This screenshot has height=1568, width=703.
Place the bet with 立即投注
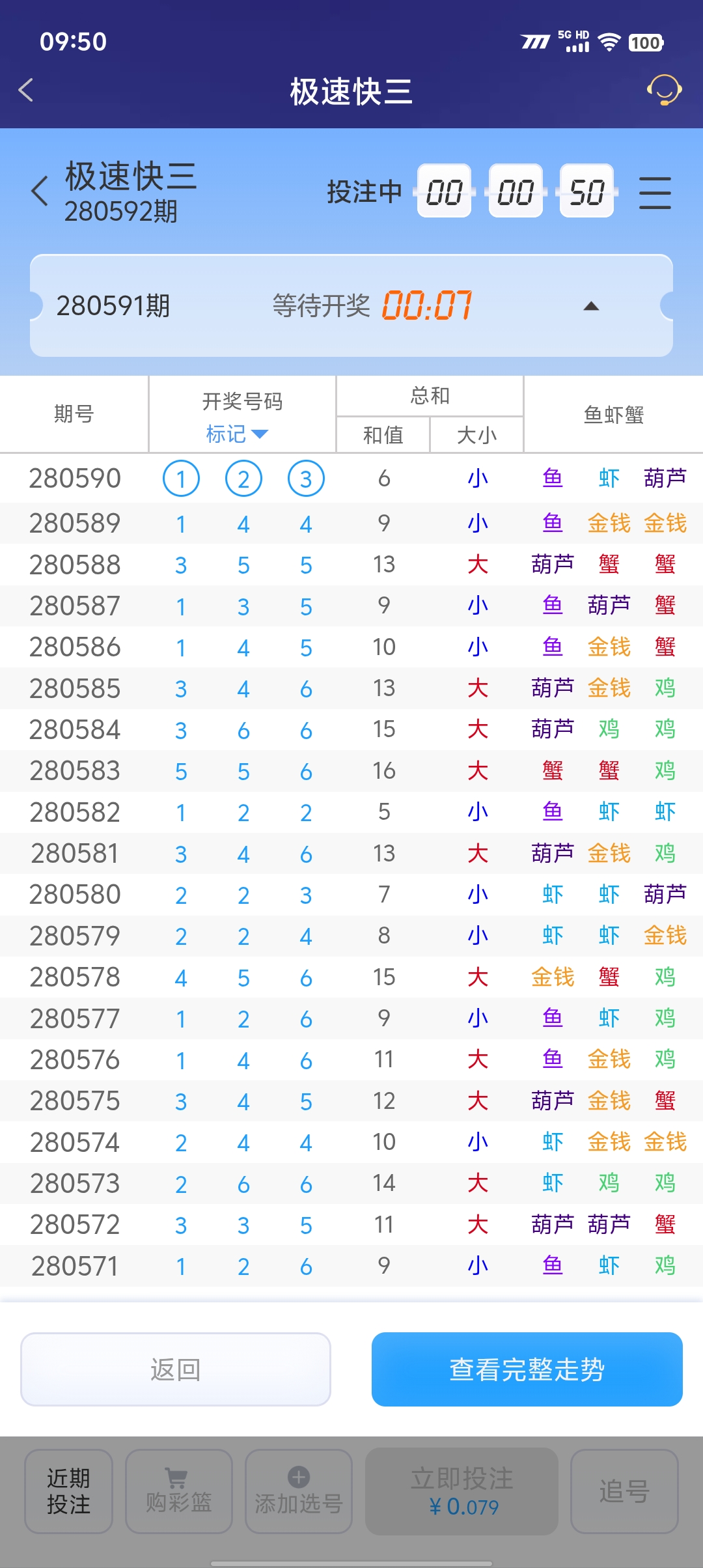462,1491
